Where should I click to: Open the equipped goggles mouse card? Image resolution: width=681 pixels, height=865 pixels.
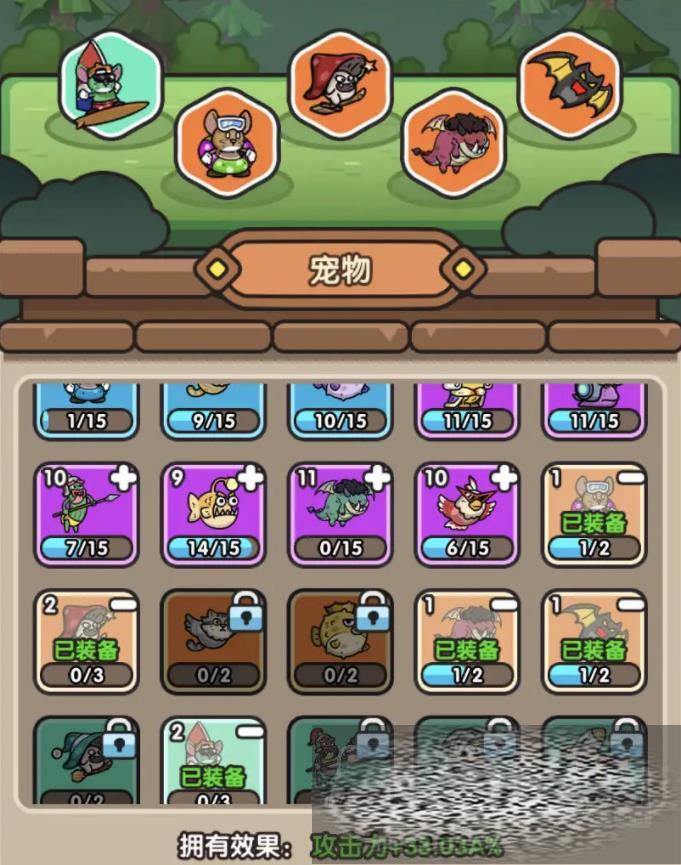coord(595,512)
